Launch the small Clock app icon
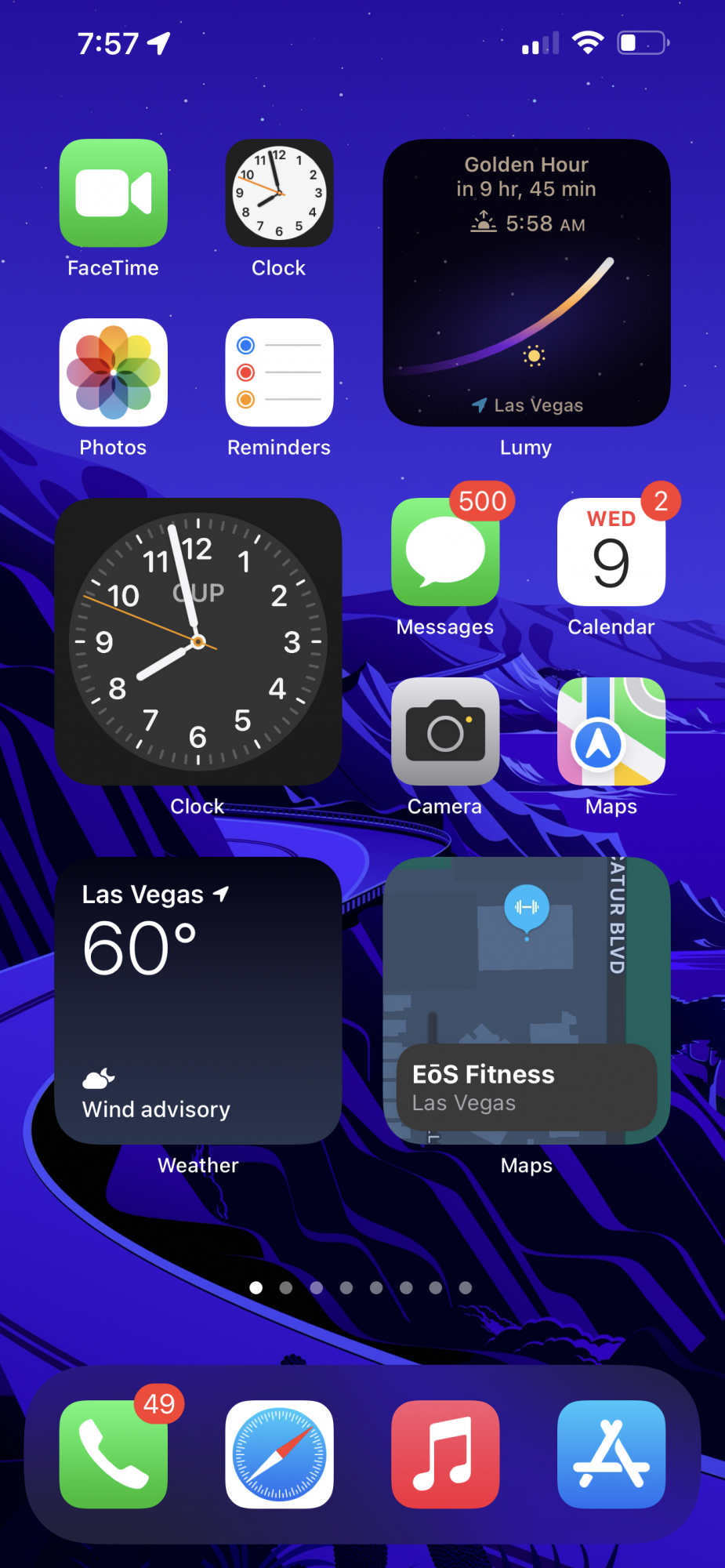 pos(279,193)
